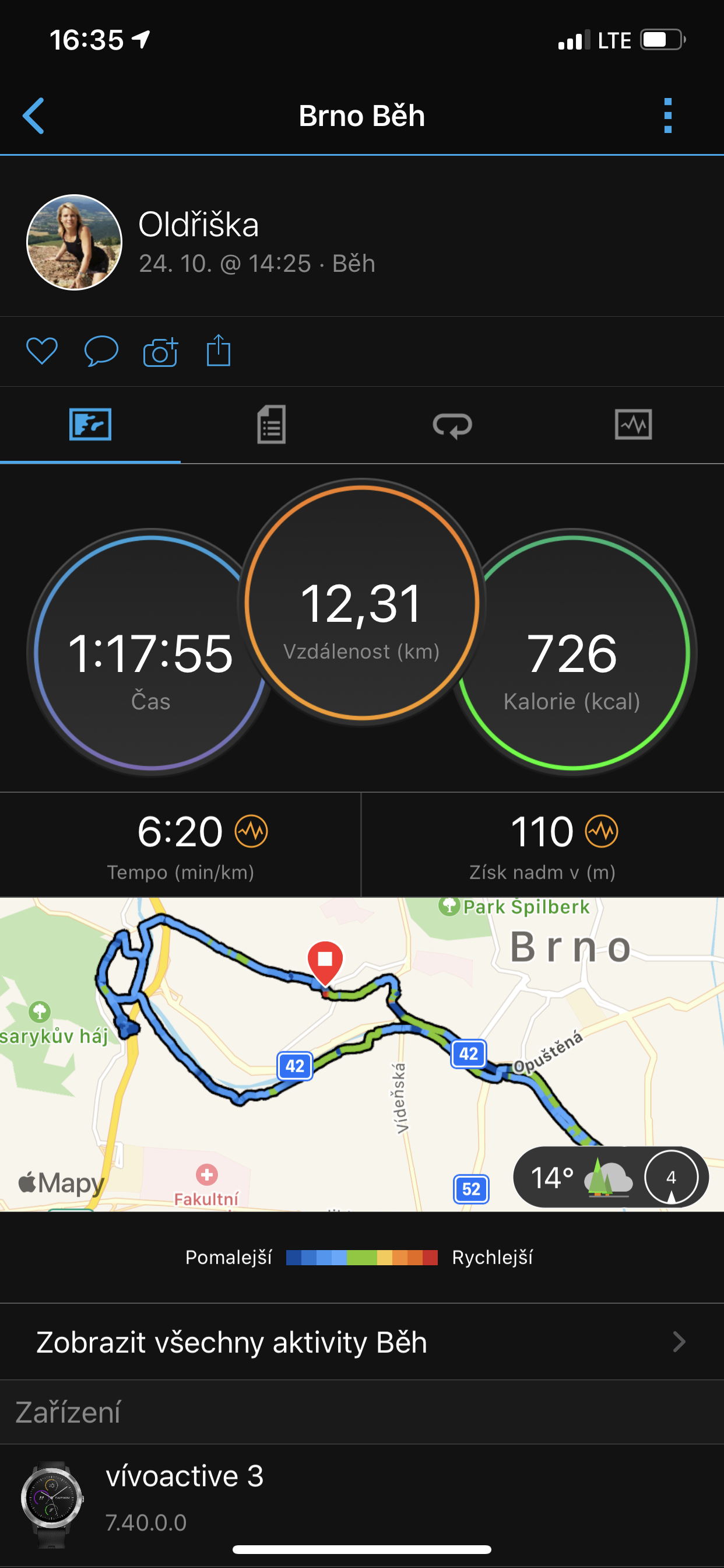724x1568 pixels.
Task: Switch to the charts tab
Action: tap(633, 425)
